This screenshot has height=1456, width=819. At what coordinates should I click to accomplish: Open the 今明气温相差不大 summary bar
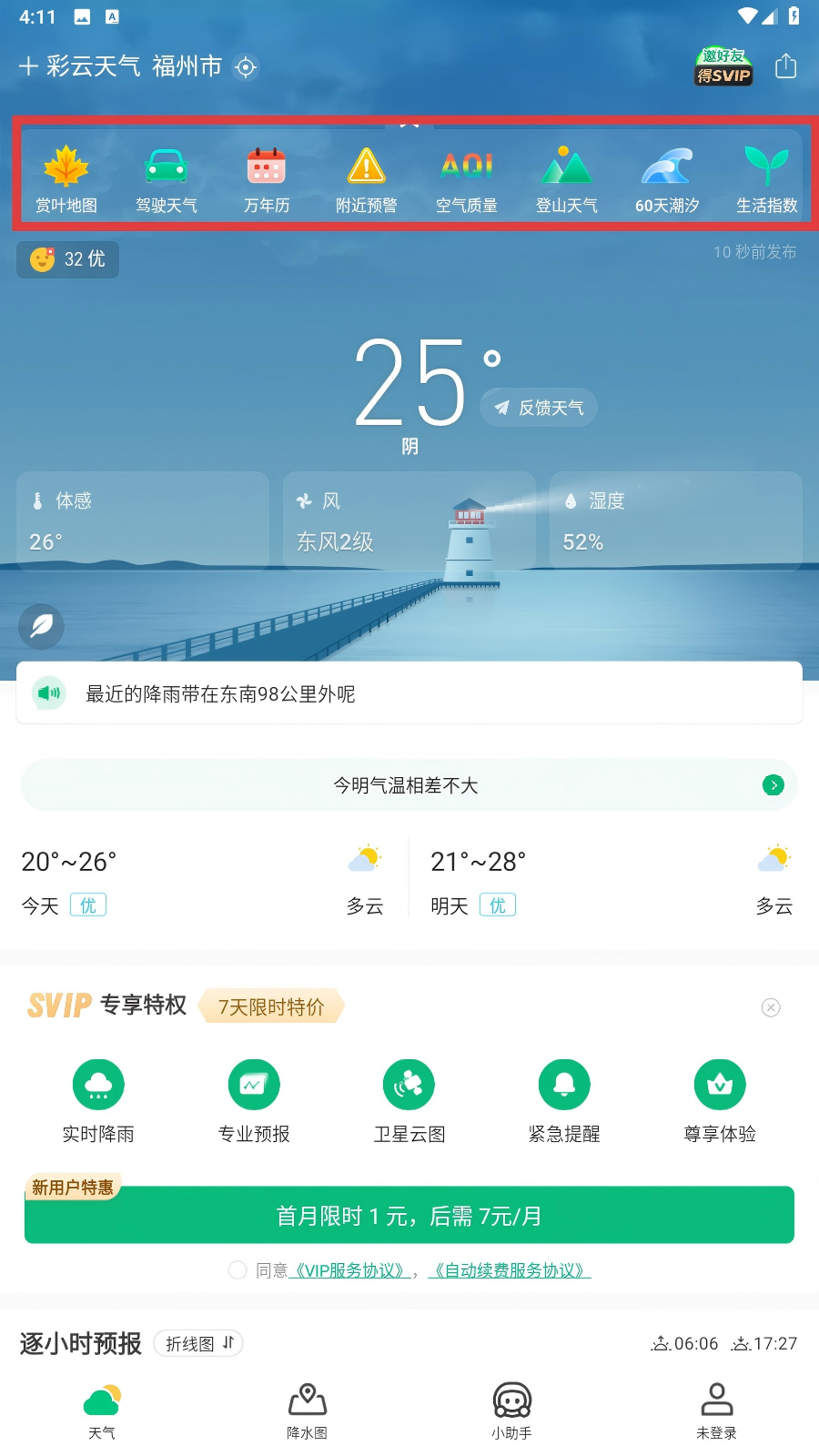[409, 785]
